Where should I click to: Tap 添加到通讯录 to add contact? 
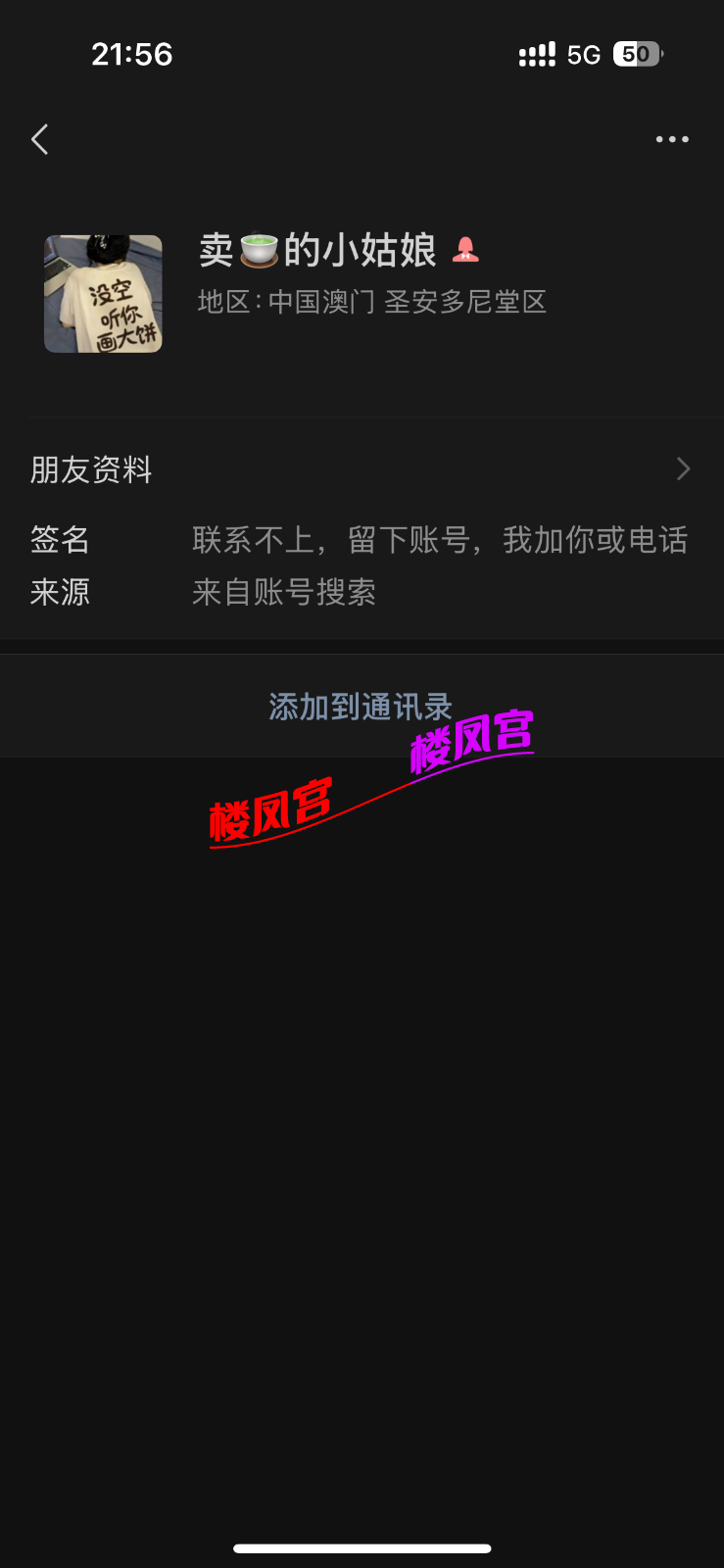[x=360, y=706]
